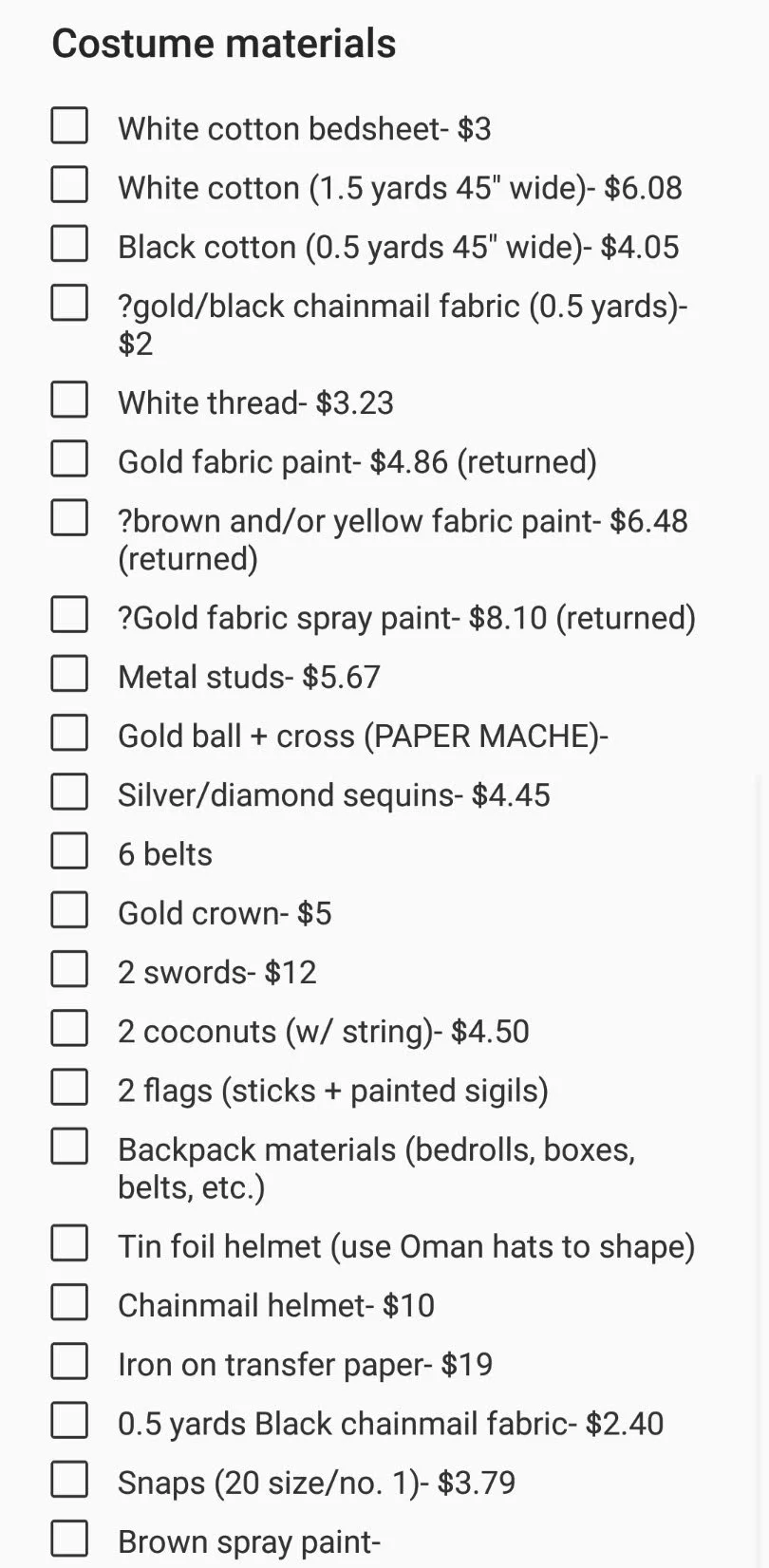
Task: Mark 2 coconuts (w/ string) done
Action: [x=69, y=1028]
